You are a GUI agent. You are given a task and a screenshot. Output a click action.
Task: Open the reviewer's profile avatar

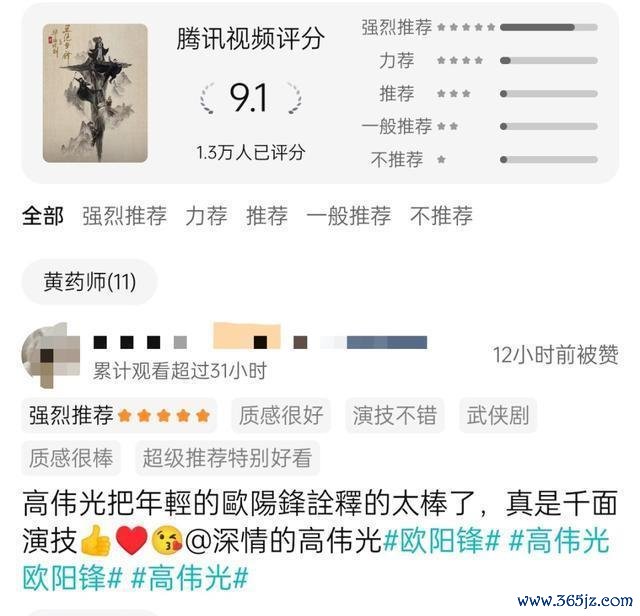pos(49,354)
